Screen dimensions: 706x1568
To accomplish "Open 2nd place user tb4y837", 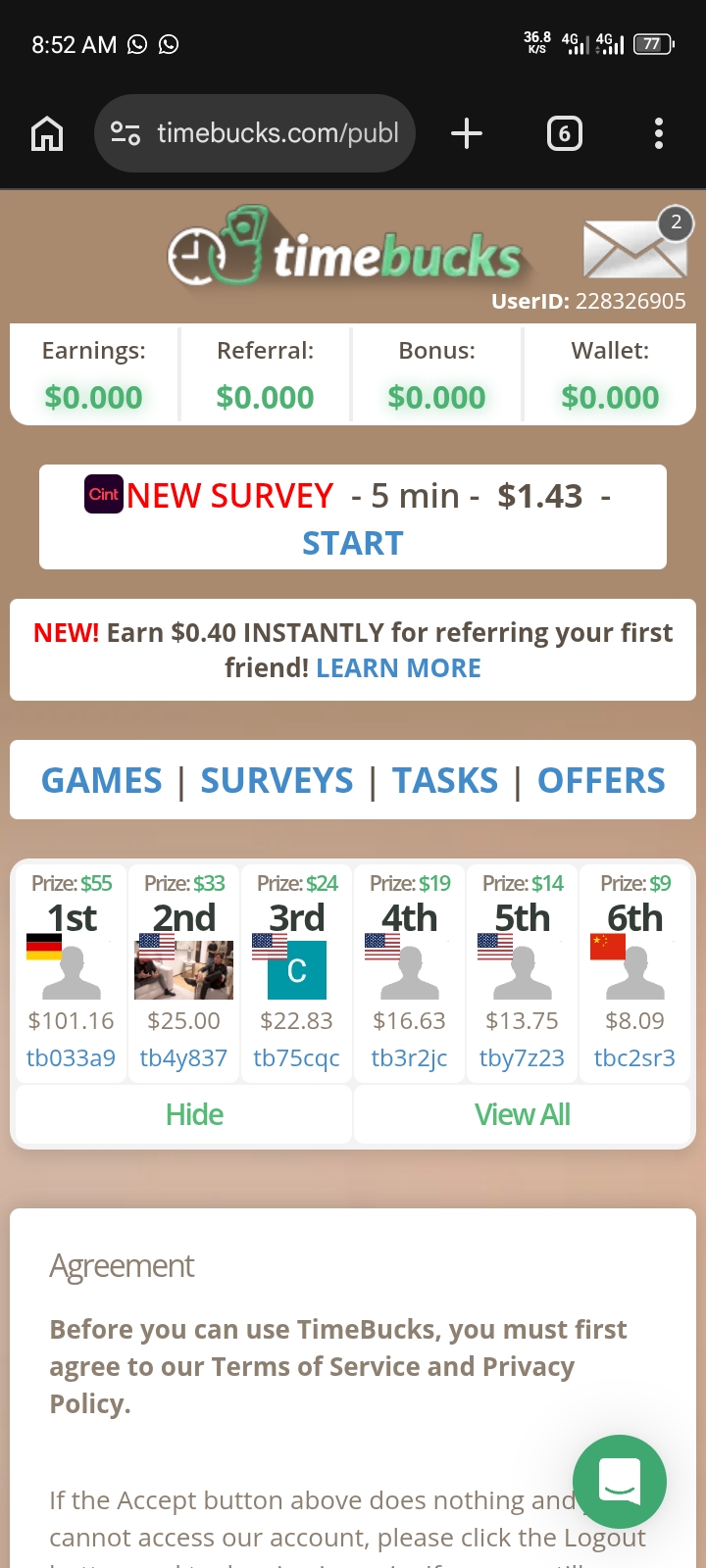I will pos(183,1058).
